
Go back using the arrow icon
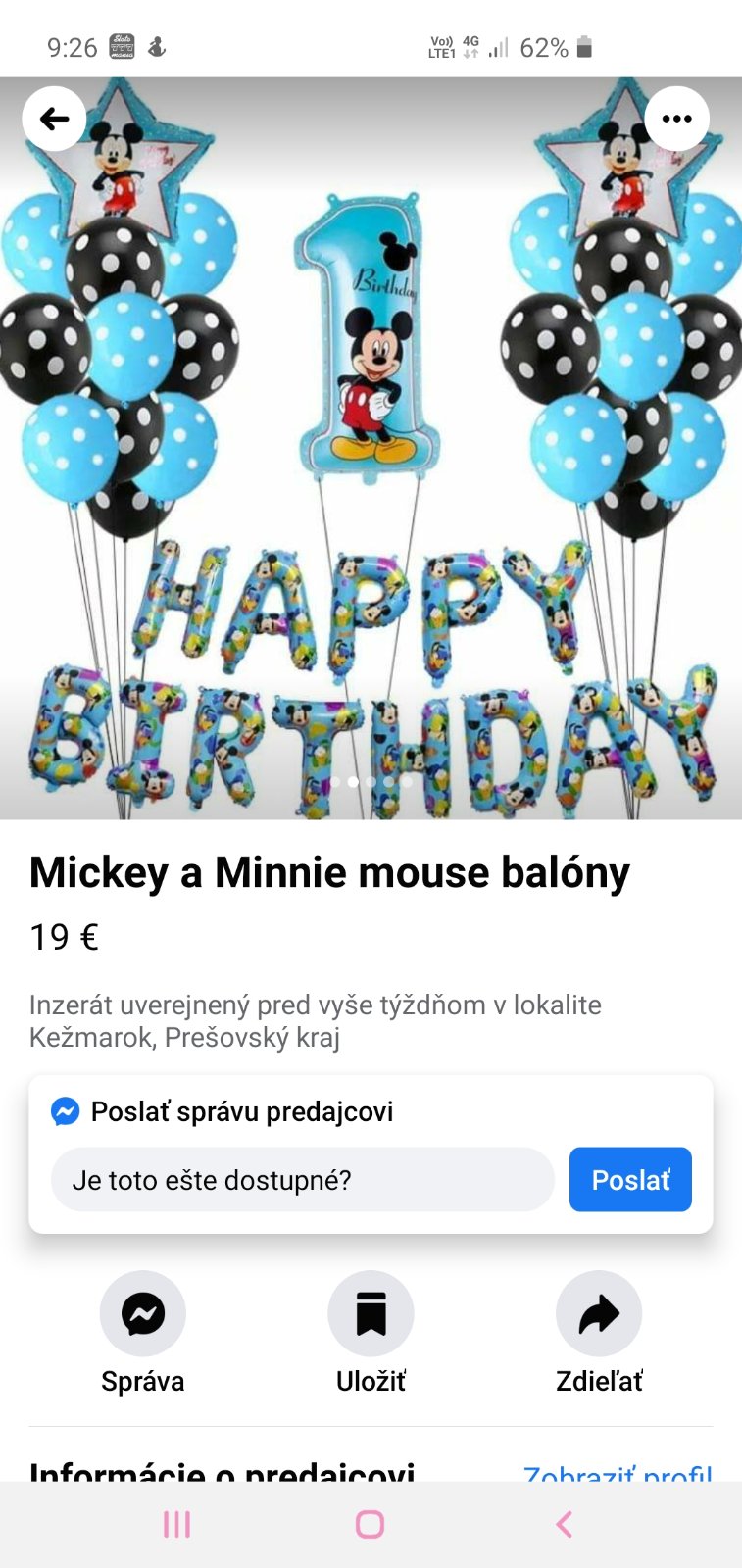[54, 119]
